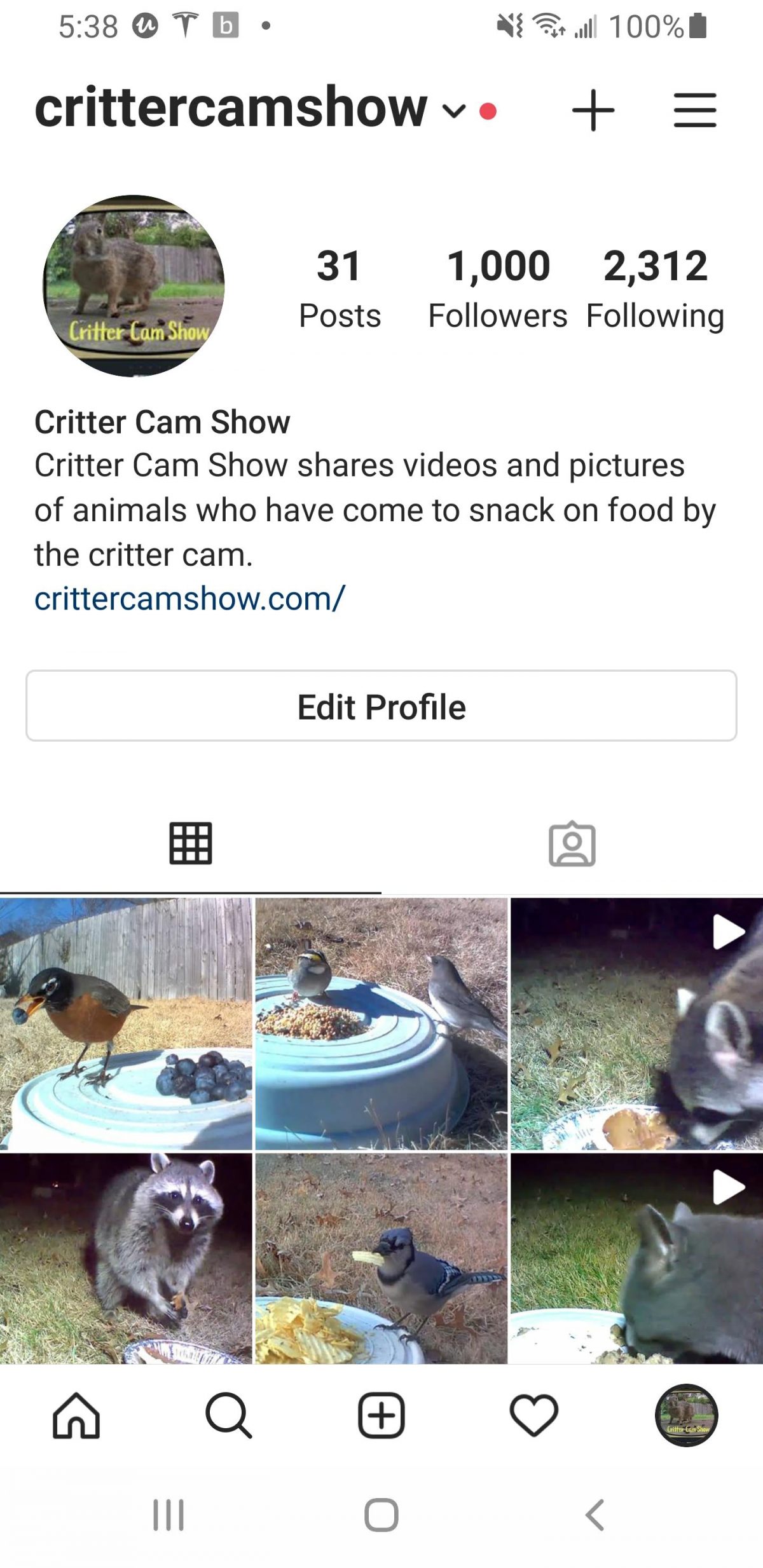
Task: Switch to the tagged photos tab
Action: (x=572, y=843)
